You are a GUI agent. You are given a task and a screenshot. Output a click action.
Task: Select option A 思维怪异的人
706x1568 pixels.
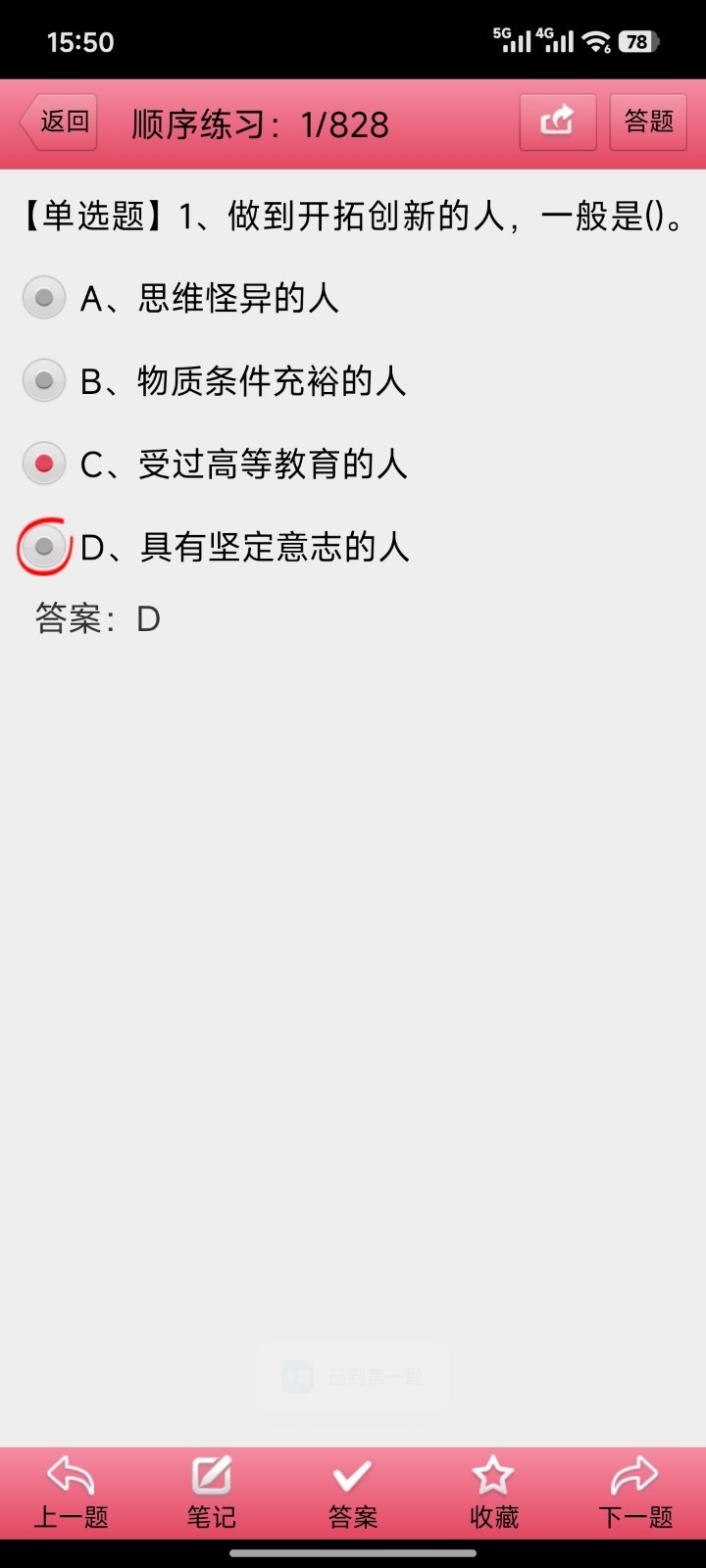tap(181, 298)
